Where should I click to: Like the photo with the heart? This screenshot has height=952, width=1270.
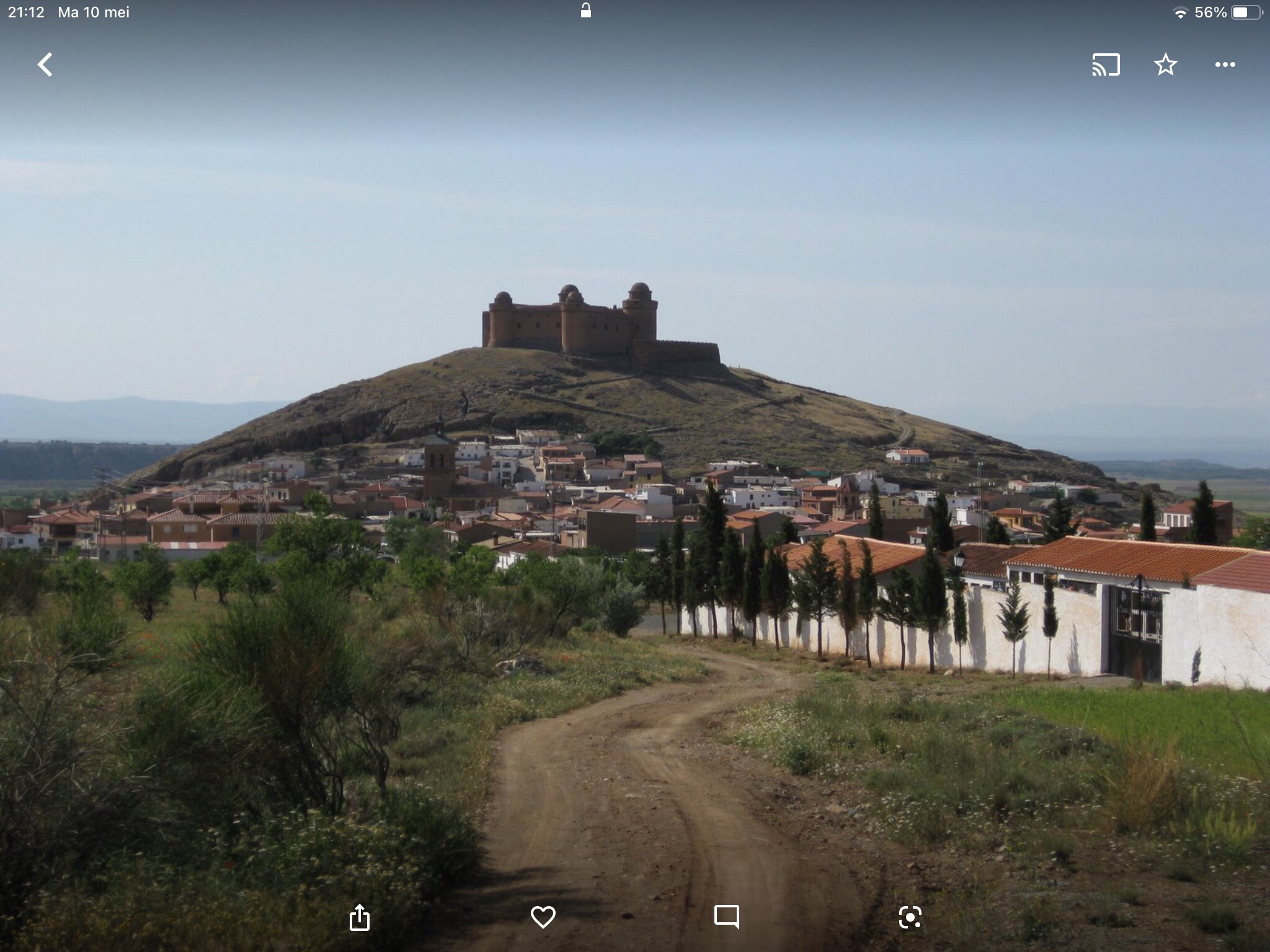coord(543,917)
